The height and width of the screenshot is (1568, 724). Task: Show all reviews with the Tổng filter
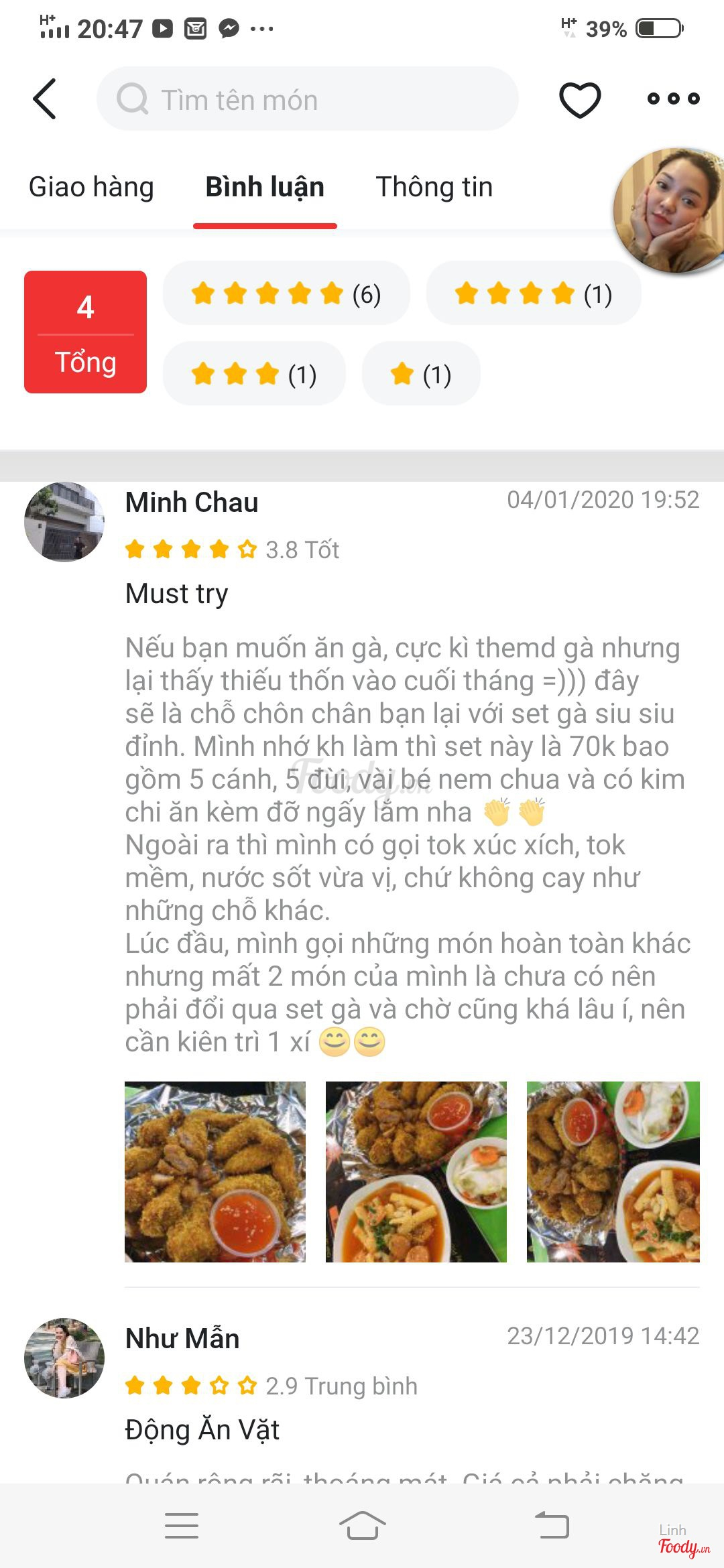point(85,332)
